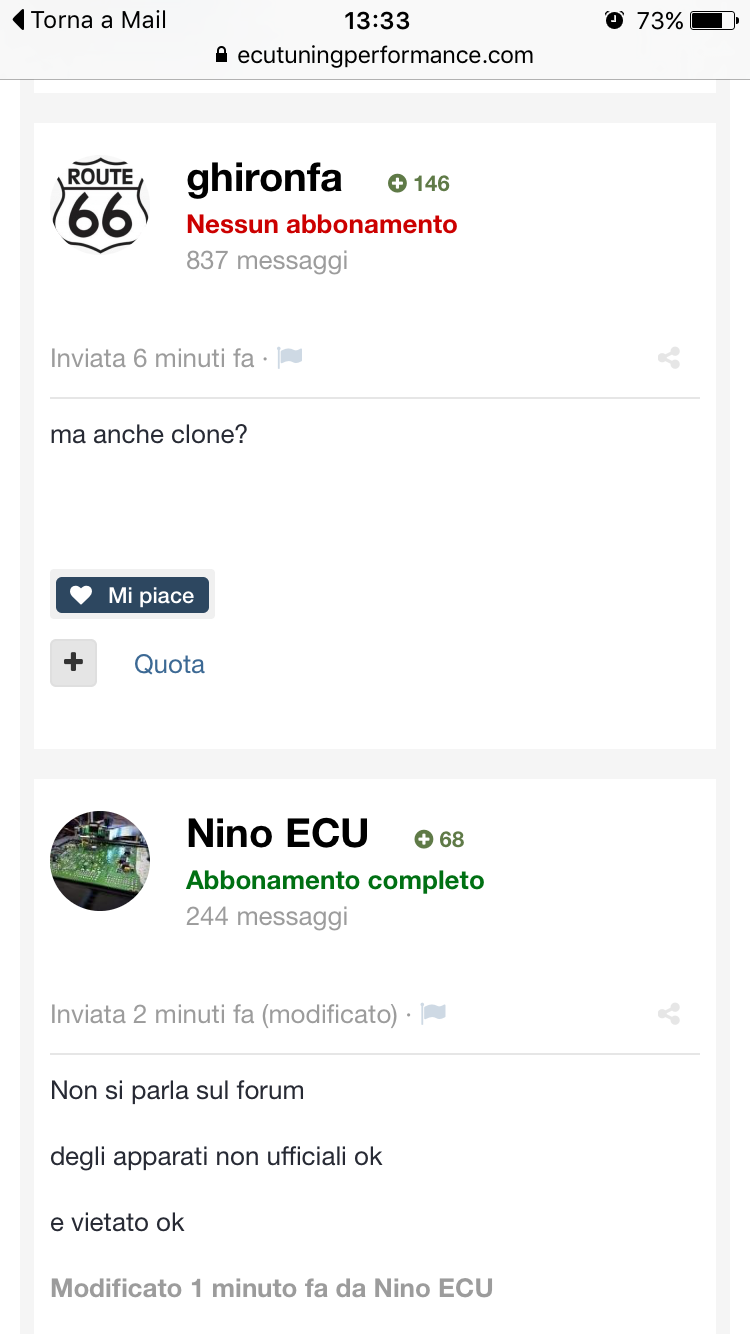The image size is (750, 1334).
Task: Like ghironfa's post with Mi piace
Action: [132, 596]
